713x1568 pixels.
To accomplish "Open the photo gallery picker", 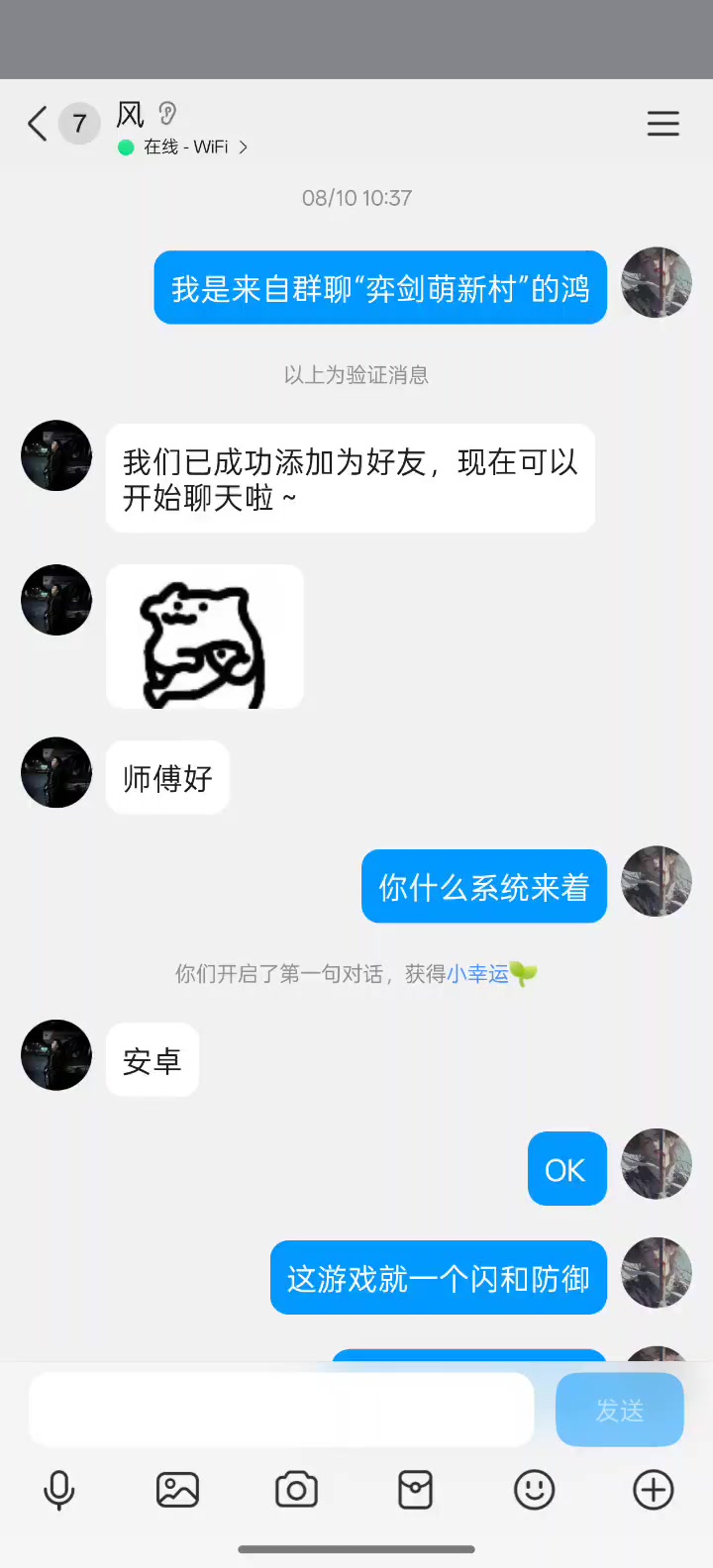I will tap(178, 1490).
